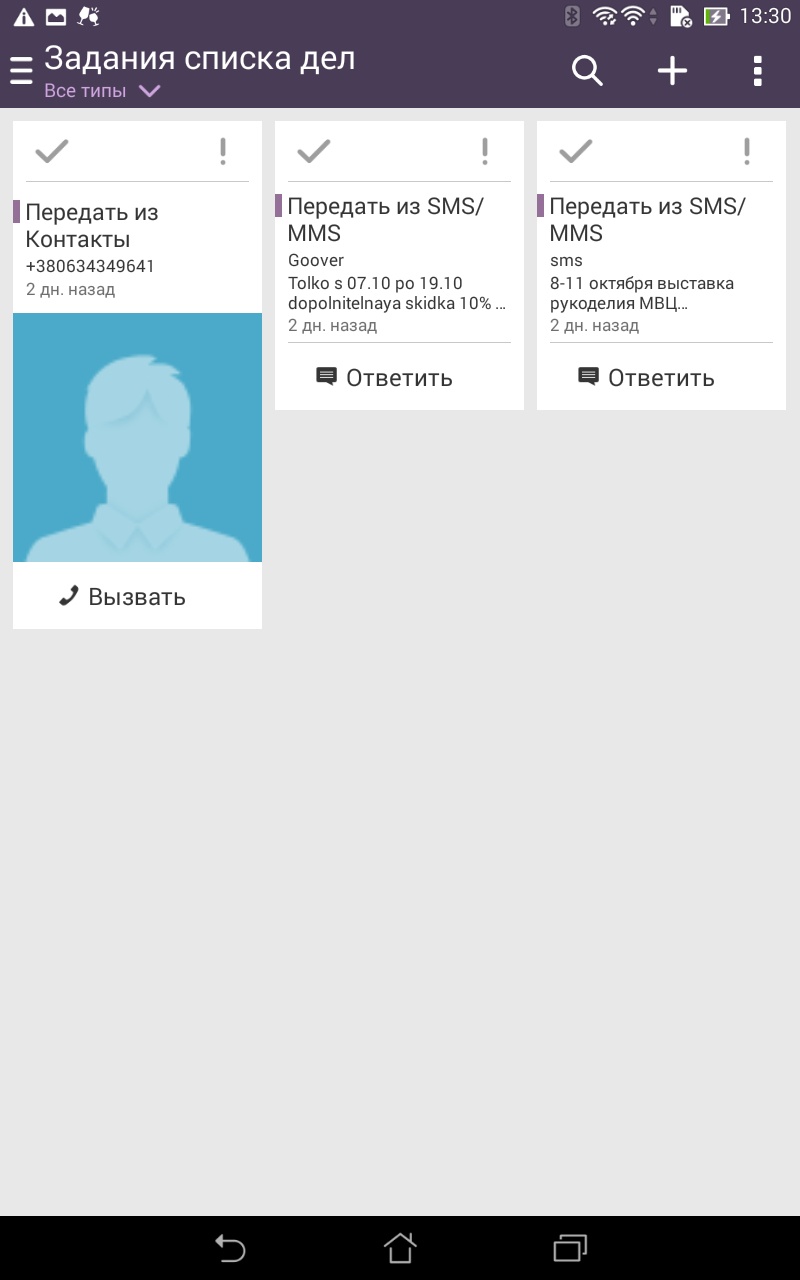
Task: Set priority on the выставка рукоделия task
Action: tap(747, 152)
